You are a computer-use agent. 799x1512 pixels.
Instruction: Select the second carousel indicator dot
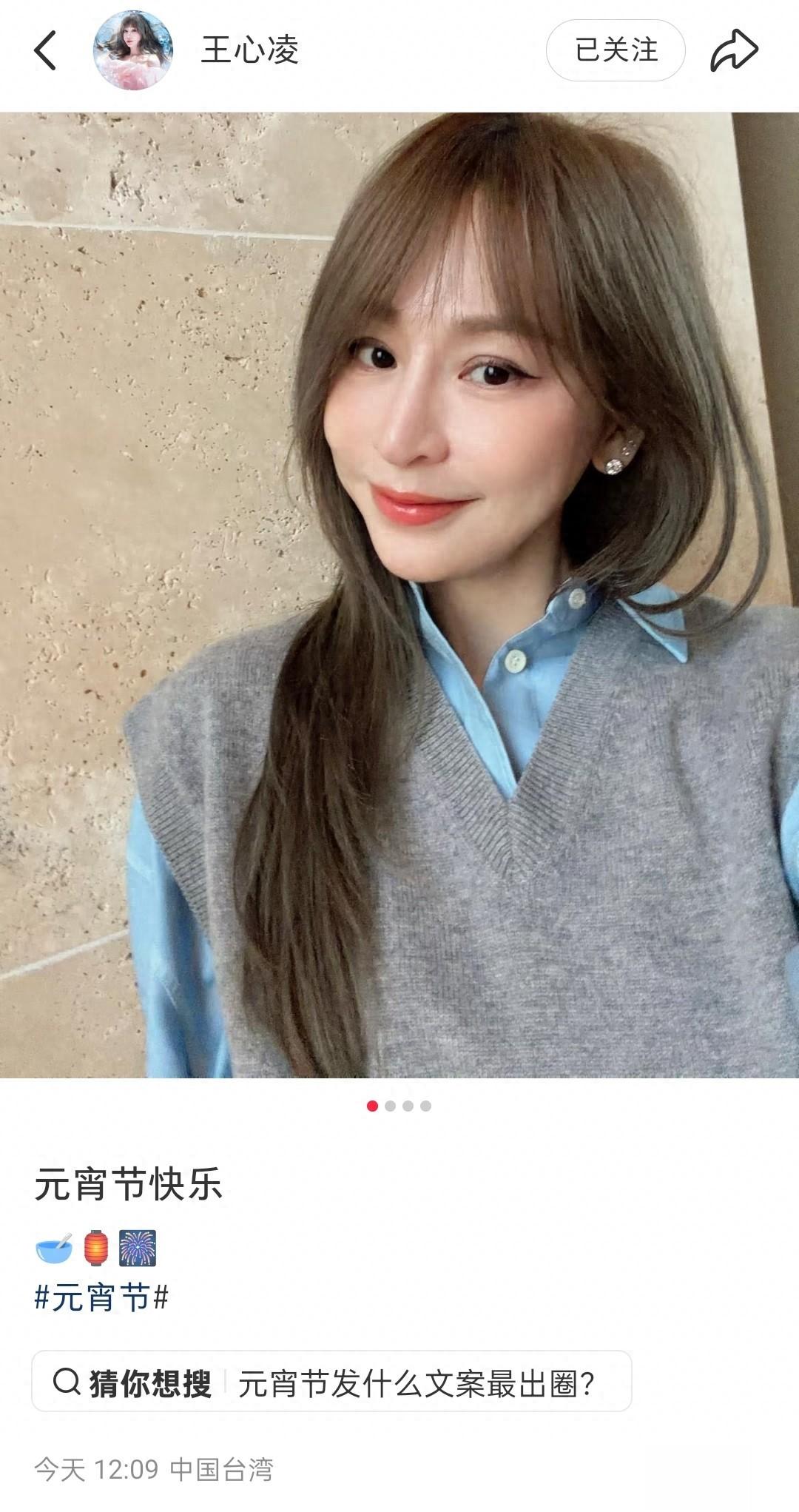click(390, 1105)
